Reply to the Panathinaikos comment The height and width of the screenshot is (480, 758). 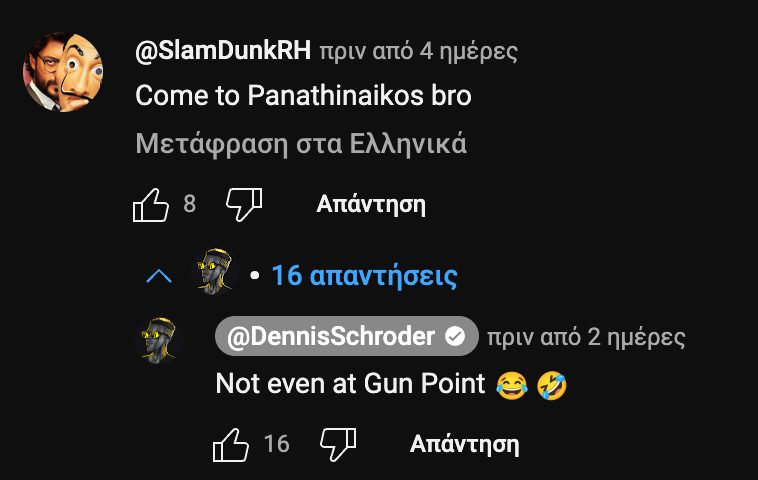(x=371, y=205)
